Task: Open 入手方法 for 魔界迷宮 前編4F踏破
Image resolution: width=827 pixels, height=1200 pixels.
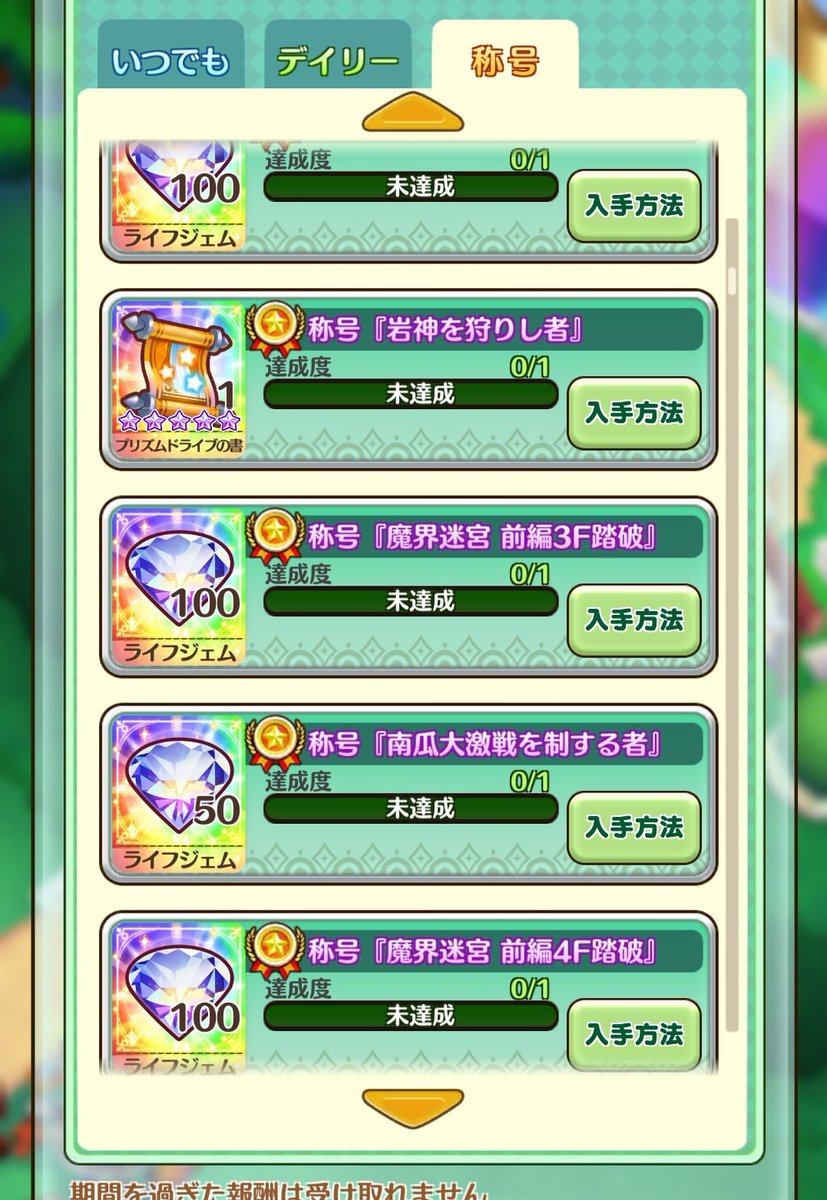Action: click(x=634, y=1034)
